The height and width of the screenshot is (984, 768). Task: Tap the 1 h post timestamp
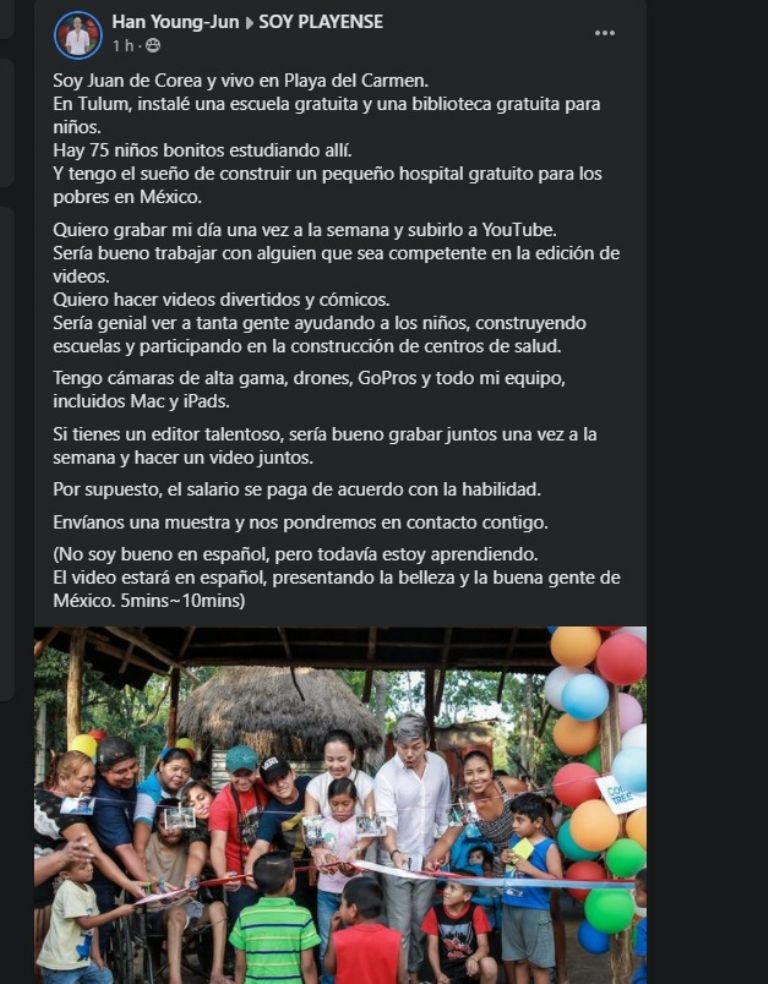tap(122, 46)
